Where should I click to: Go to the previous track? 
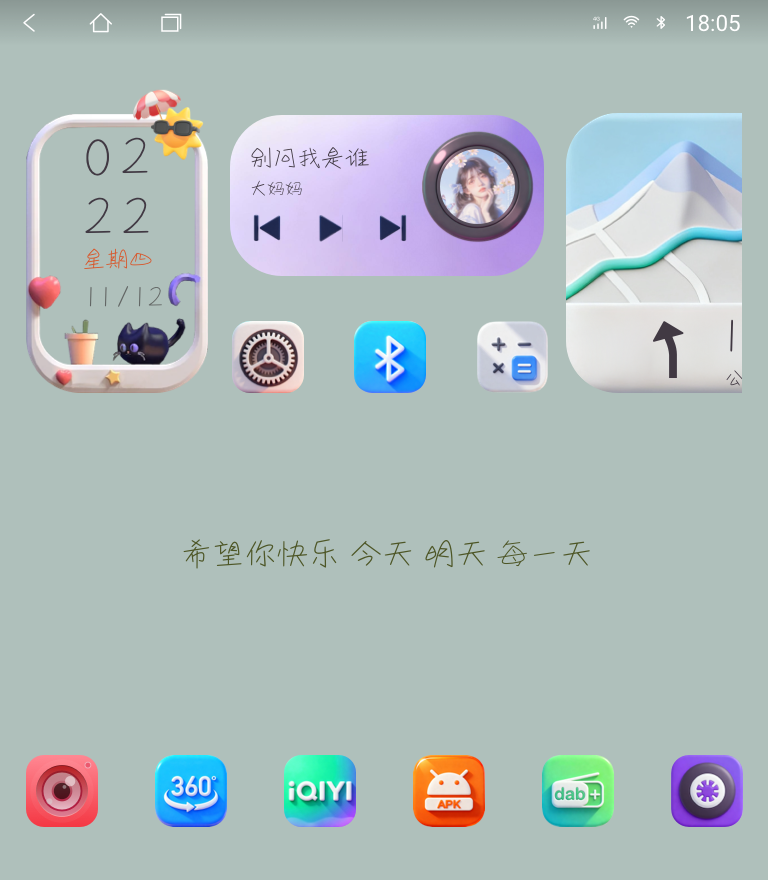(266, 229)
